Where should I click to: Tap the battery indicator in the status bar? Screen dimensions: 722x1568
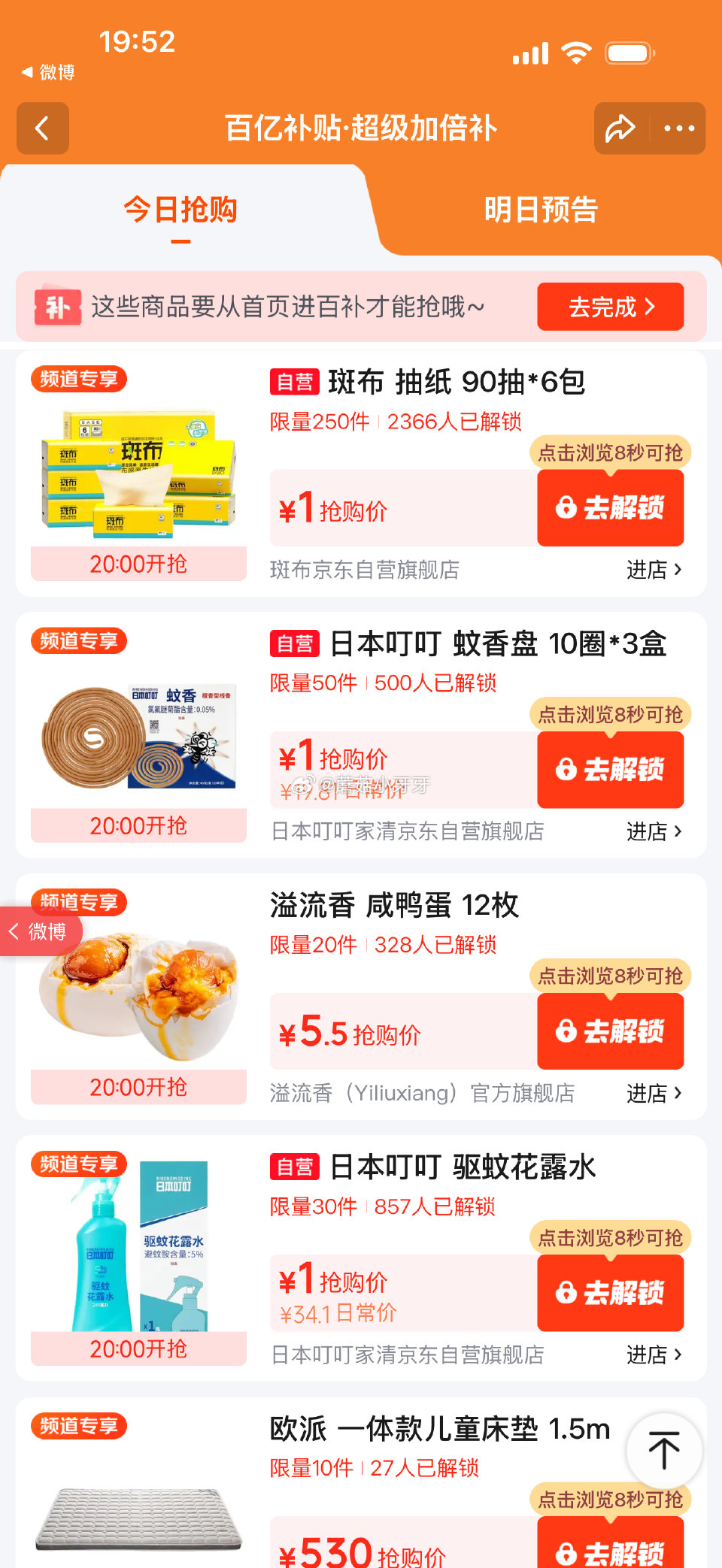629,53
